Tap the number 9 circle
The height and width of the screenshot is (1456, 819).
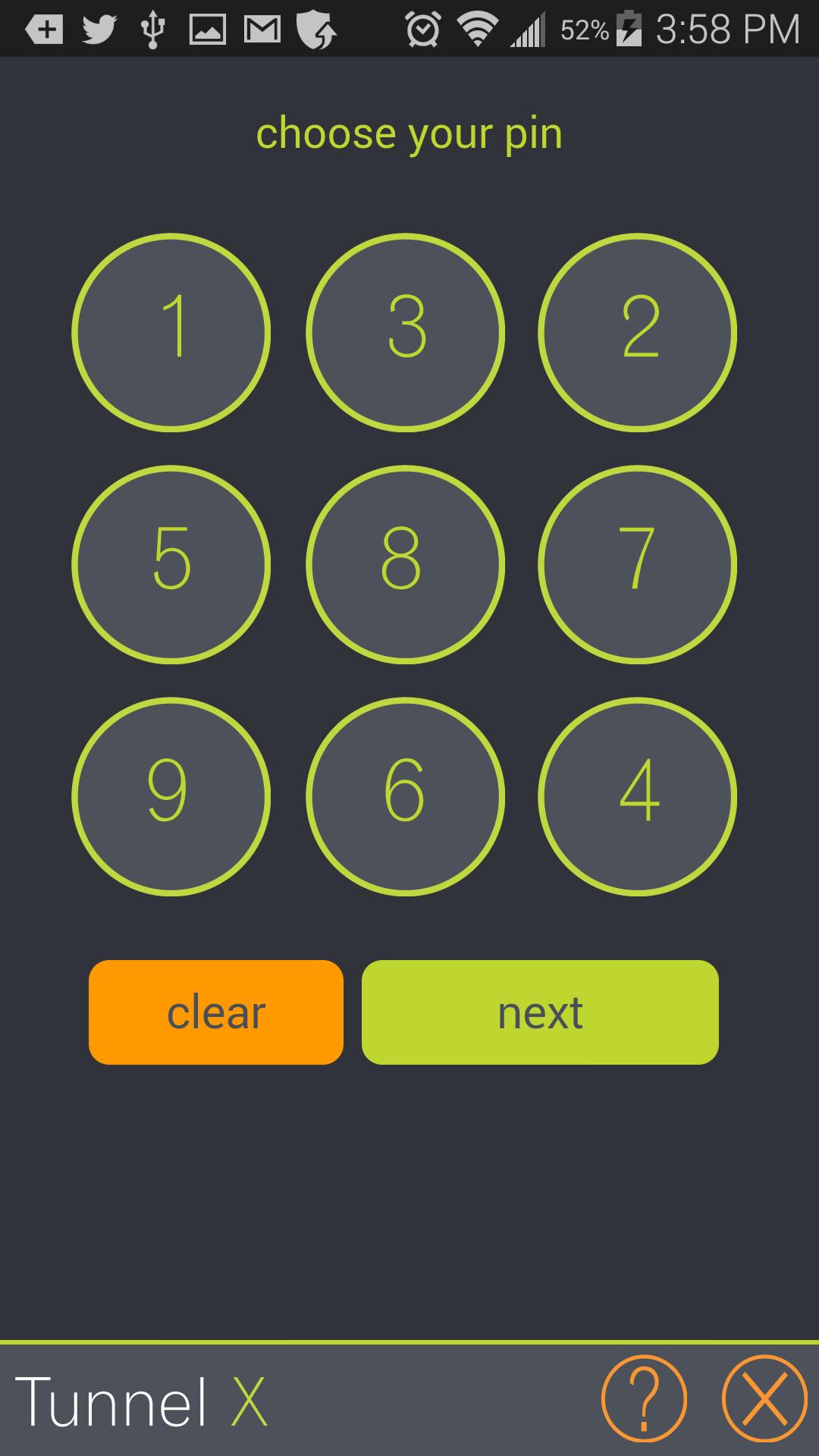(171, 796)
